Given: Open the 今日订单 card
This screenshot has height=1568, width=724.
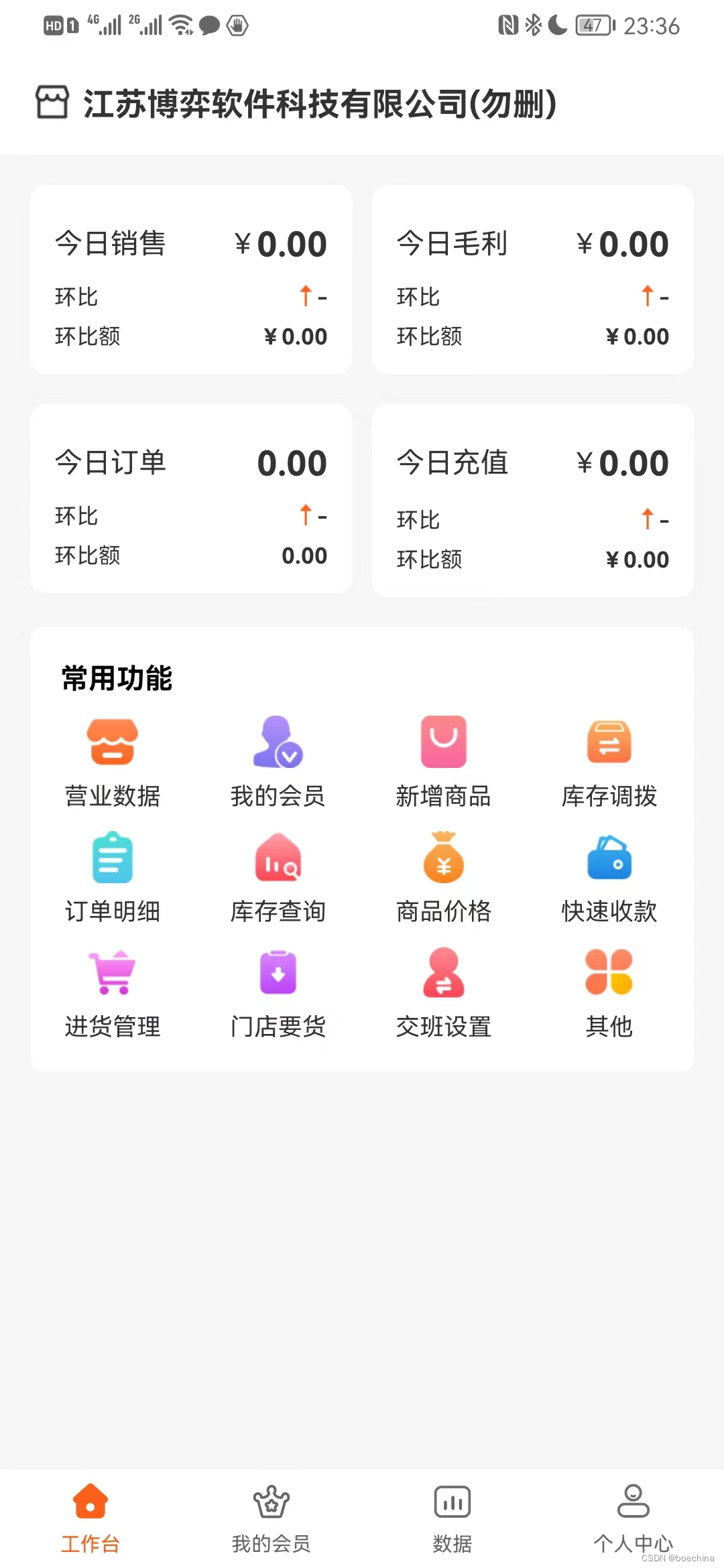Looking at the screenshot, I should [x=191, y=499].
